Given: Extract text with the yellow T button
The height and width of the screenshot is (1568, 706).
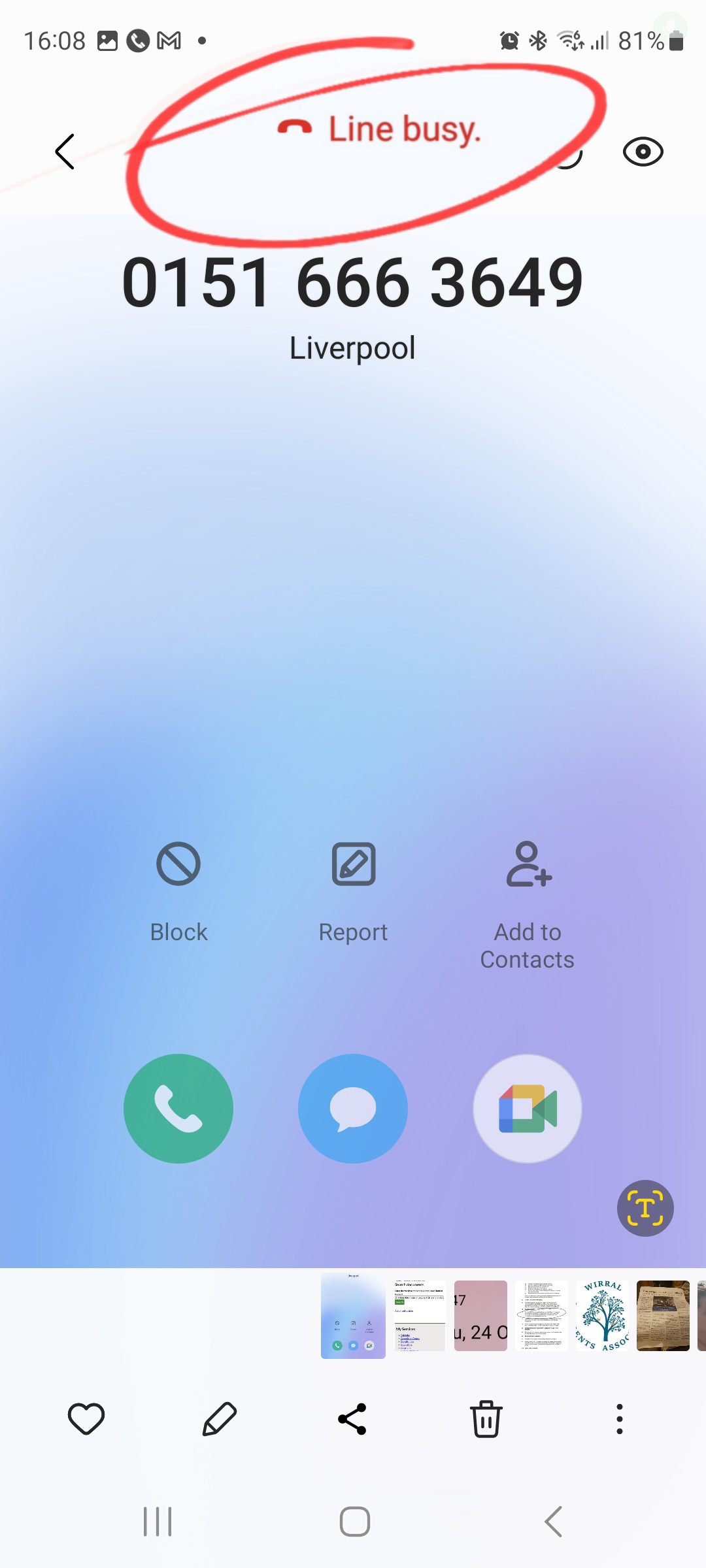Looking at the screenshot, I should point(645,1208).
